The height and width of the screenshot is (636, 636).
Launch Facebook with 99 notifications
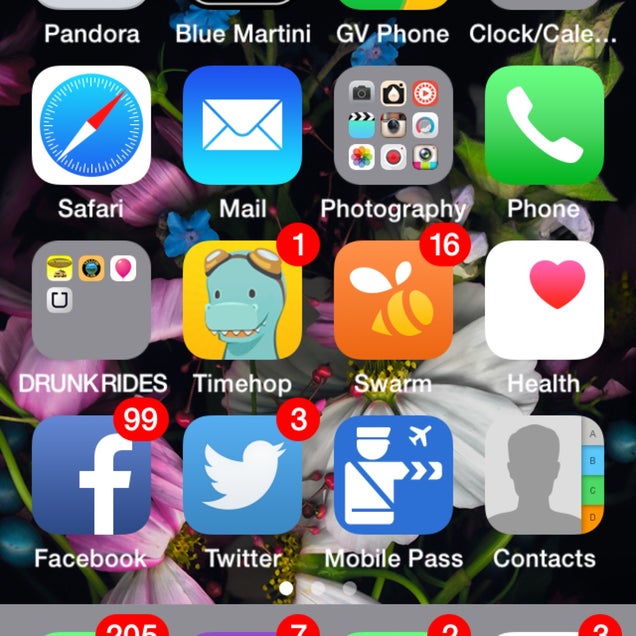pos(91,475)
